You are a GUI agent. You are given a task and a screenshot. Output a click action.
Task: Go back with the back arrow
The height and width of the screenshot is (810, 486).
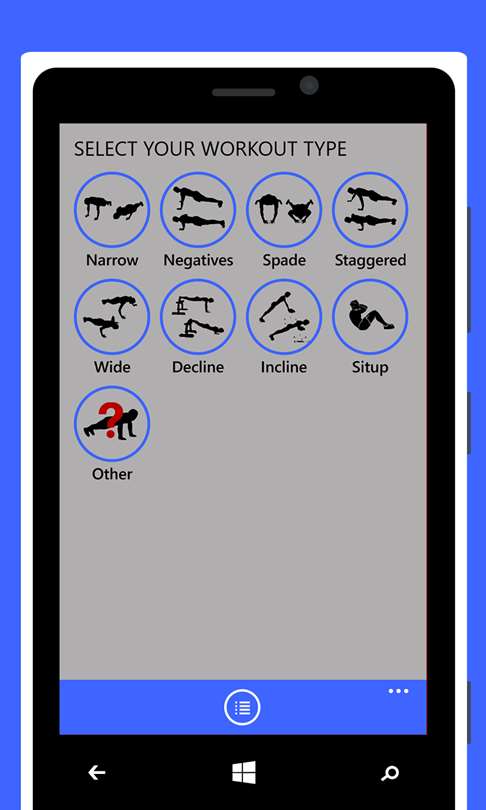(97, 773)
